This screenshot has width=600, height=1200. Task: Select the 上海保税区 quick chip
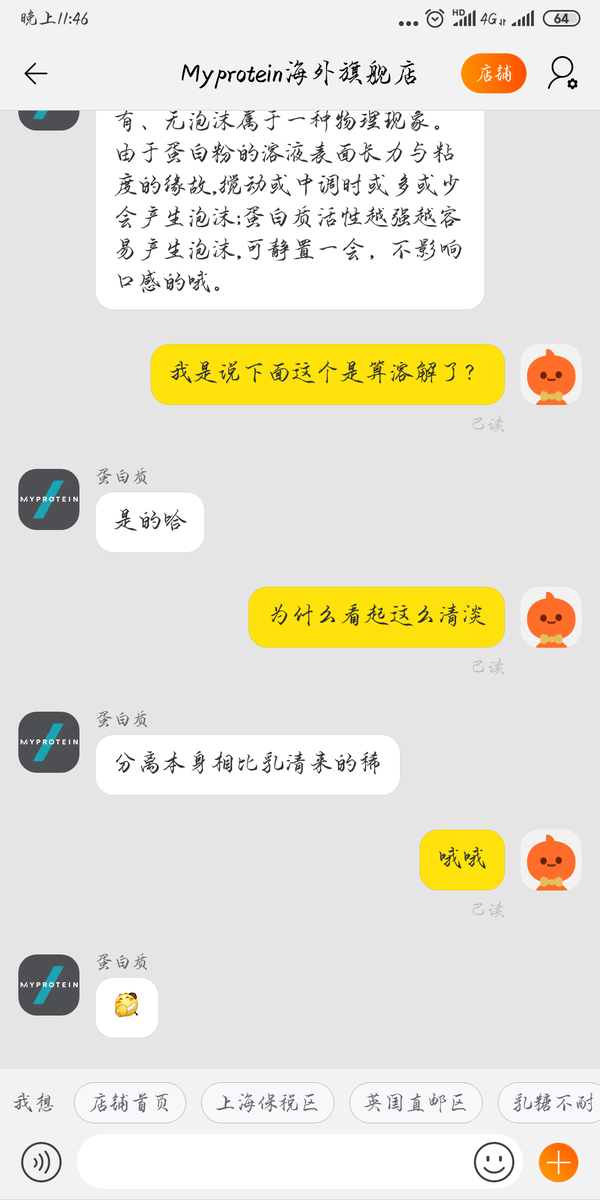(267, 1103)
